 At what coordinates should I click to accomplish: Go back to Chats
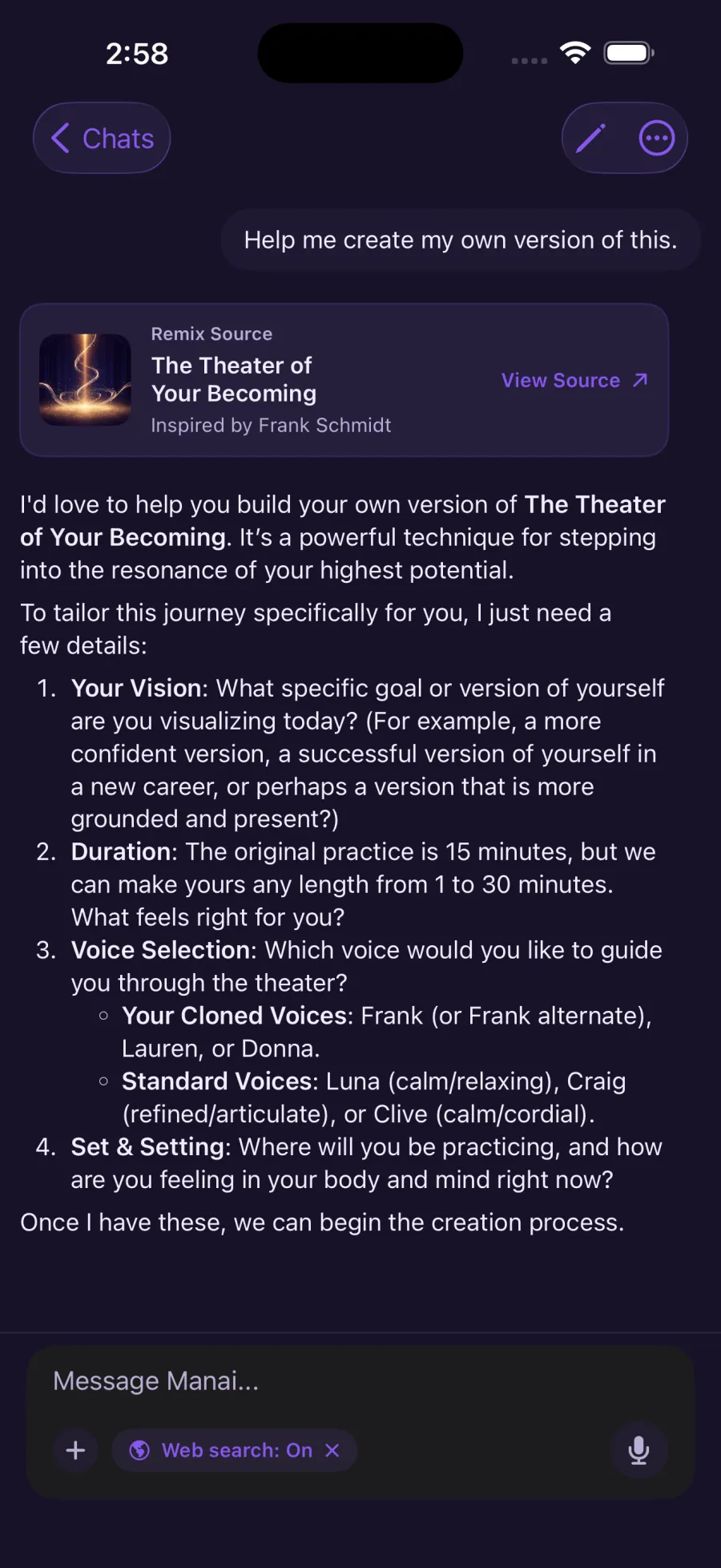click(102, 138)
